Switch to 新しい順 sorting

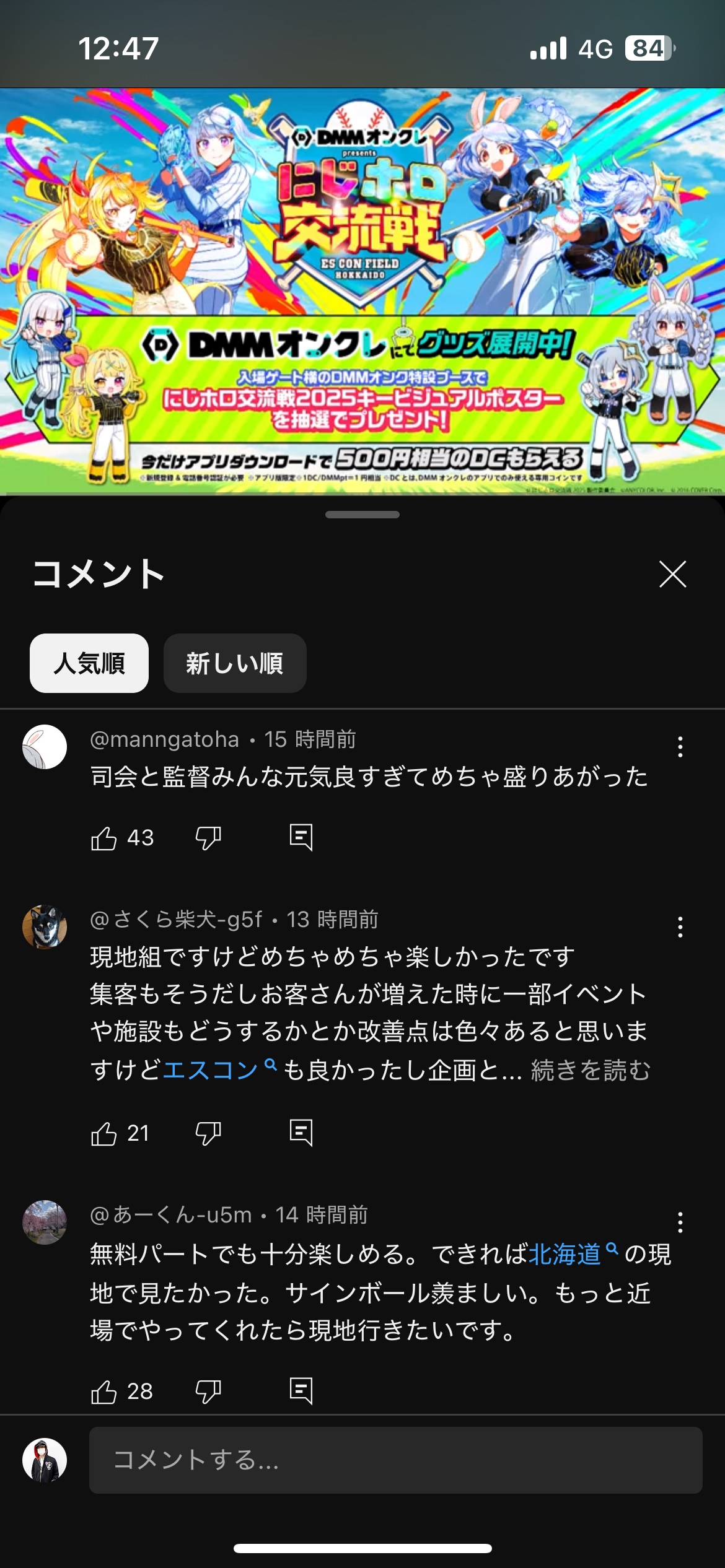pos(235,663)
